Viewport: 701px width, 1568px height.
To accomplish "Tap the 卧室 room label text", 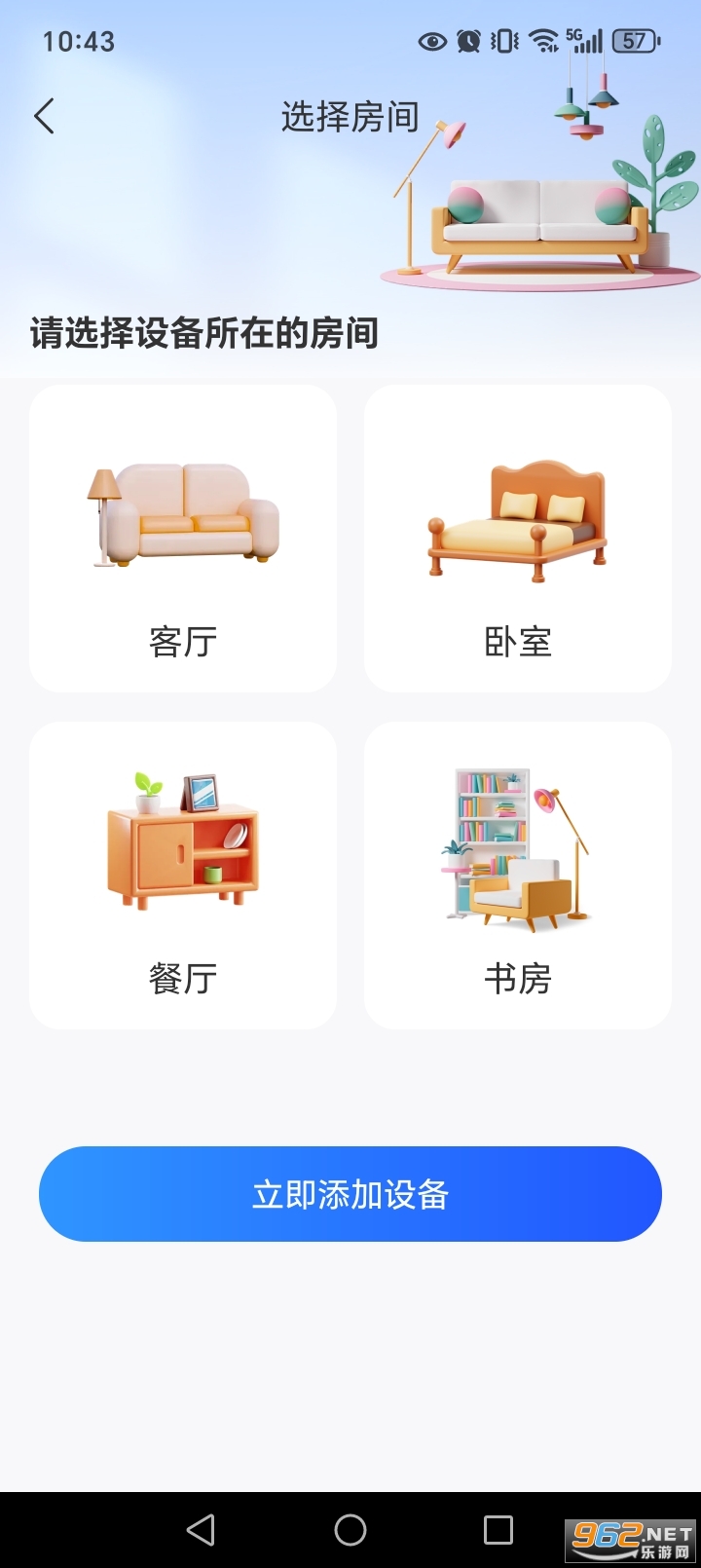I will [517, 641].
